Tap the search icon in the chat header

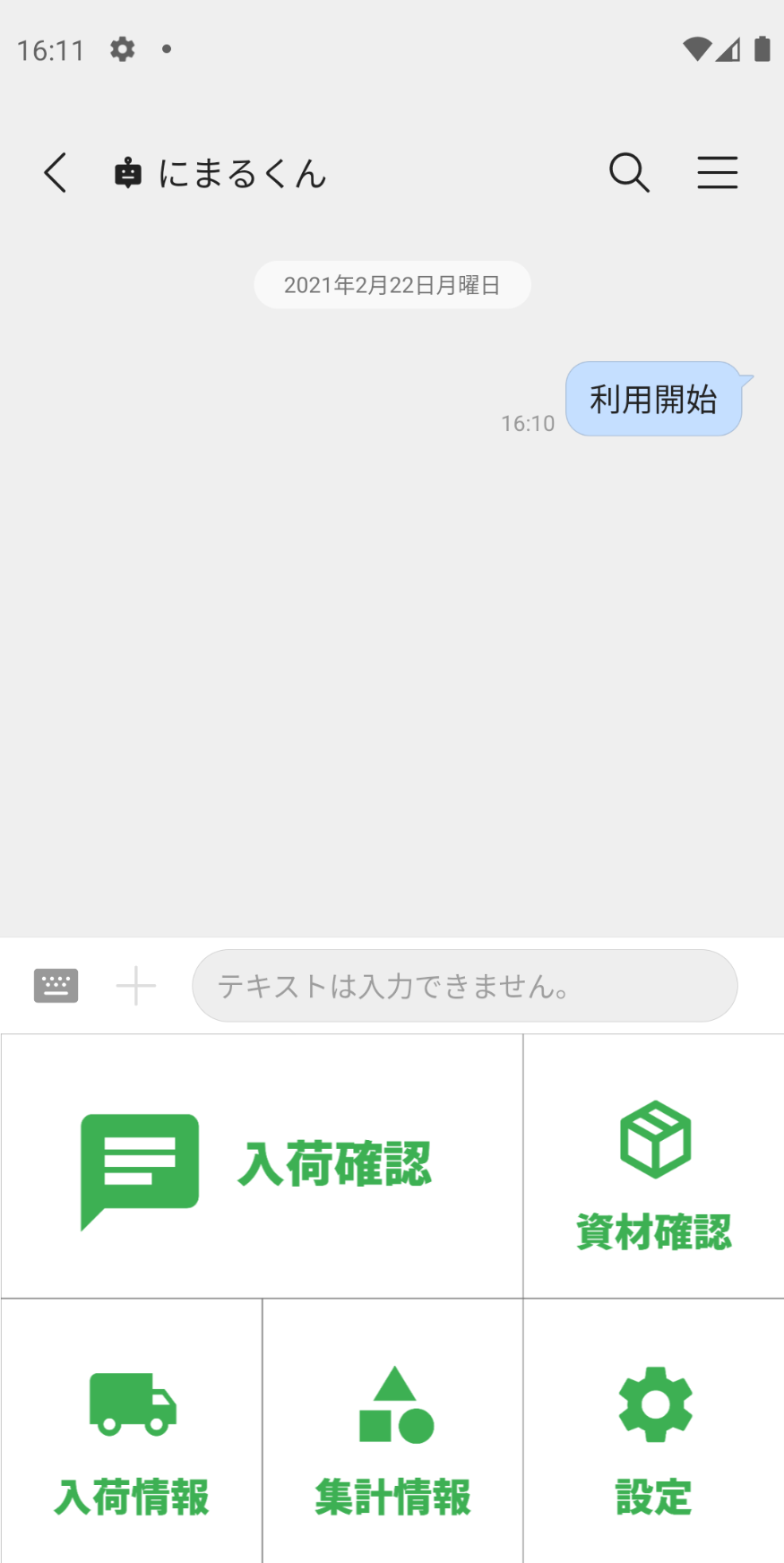(x=628, y=173)
